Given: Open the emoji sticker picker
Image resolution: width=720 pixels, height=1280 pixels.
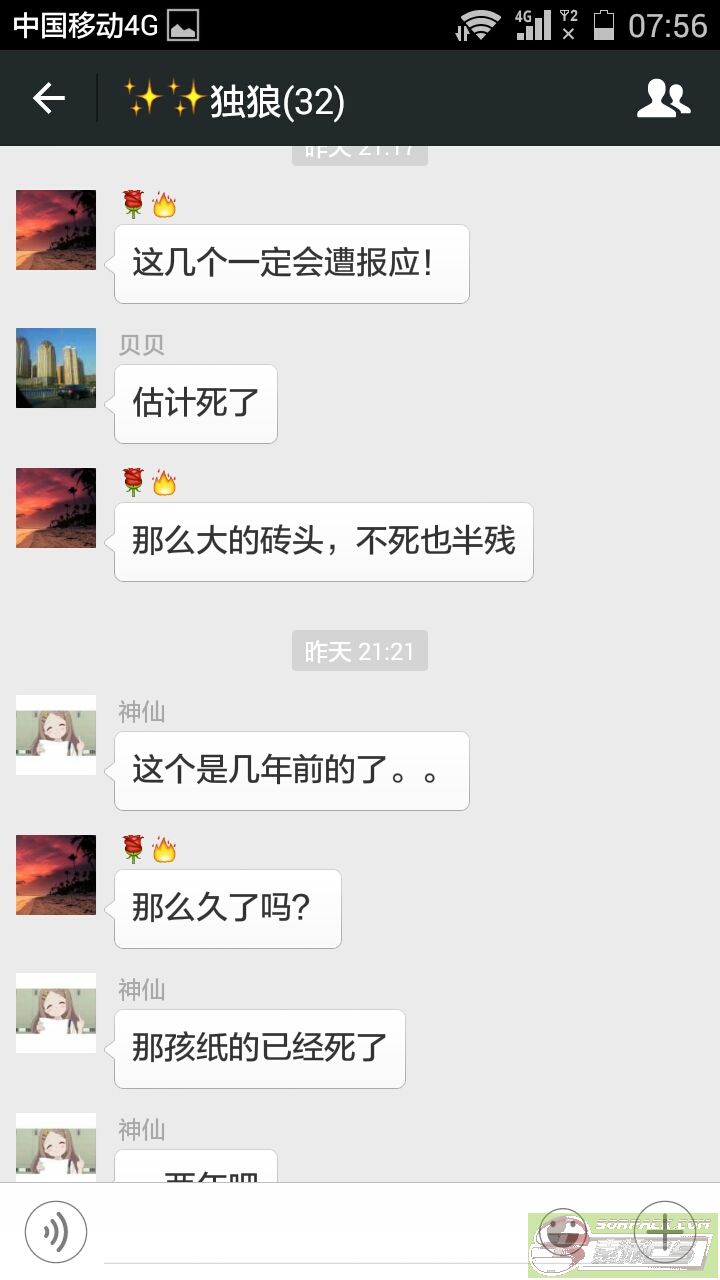Looking at the screenshot, I should click(563, 1231).
